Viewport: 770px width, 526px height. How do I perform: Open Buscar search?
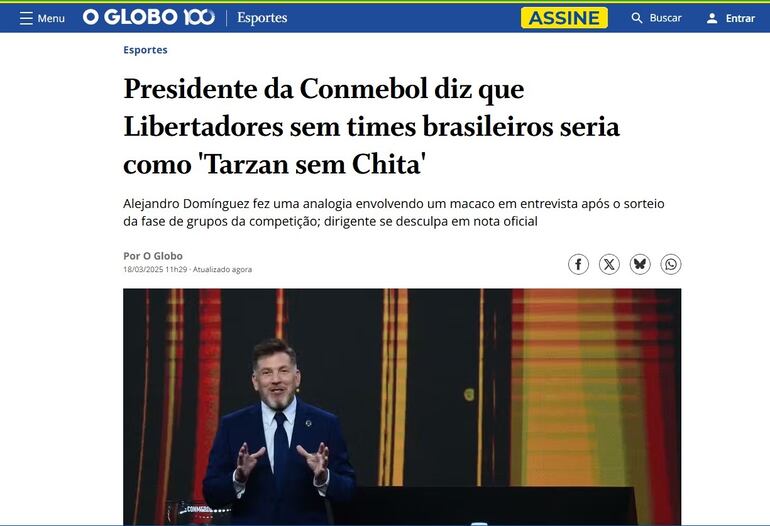coord(656,18)
